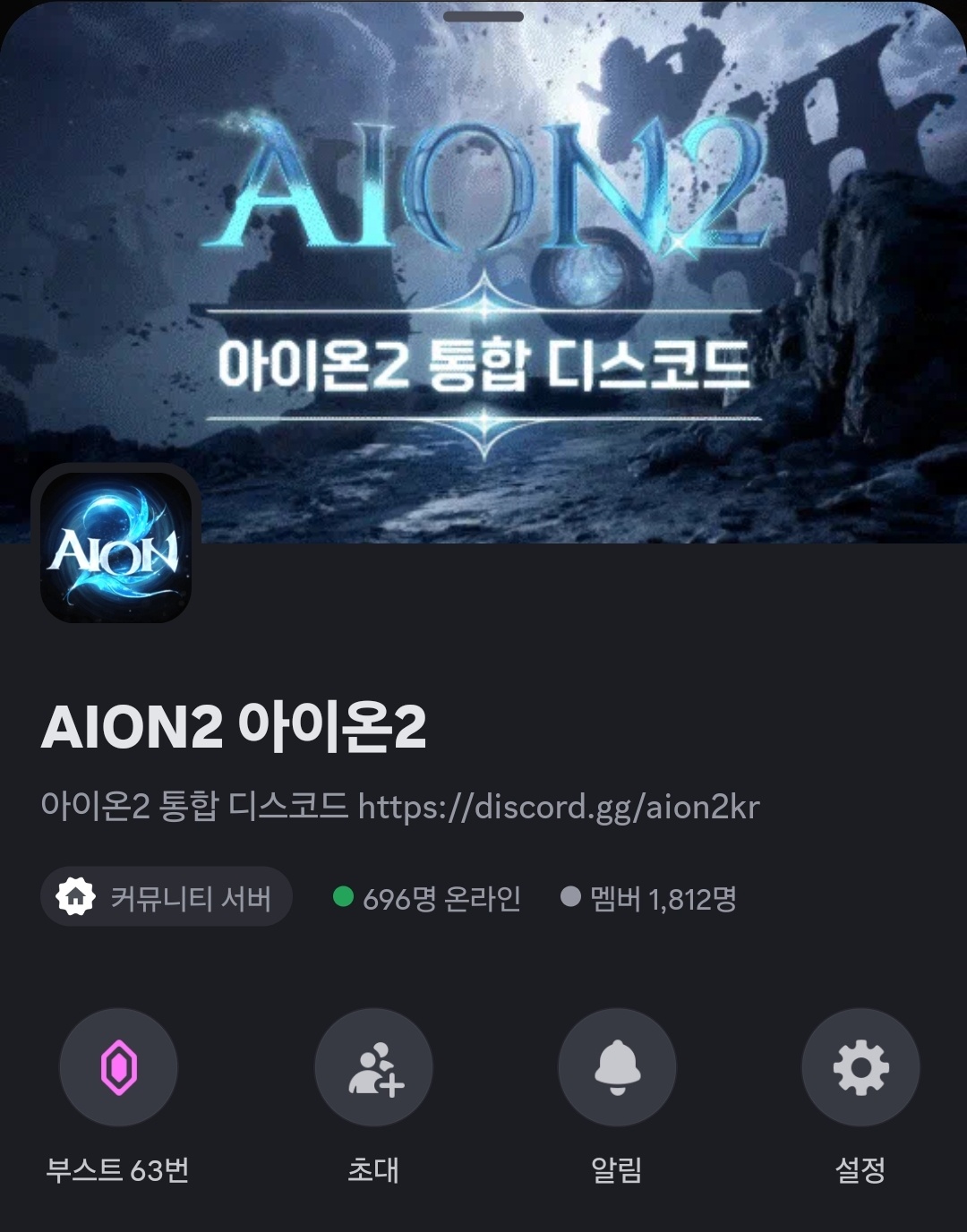The width and height of the screenshot is (967, 1232).
Task: Tap the 초대 invite label
Action: click(374, 1168)
